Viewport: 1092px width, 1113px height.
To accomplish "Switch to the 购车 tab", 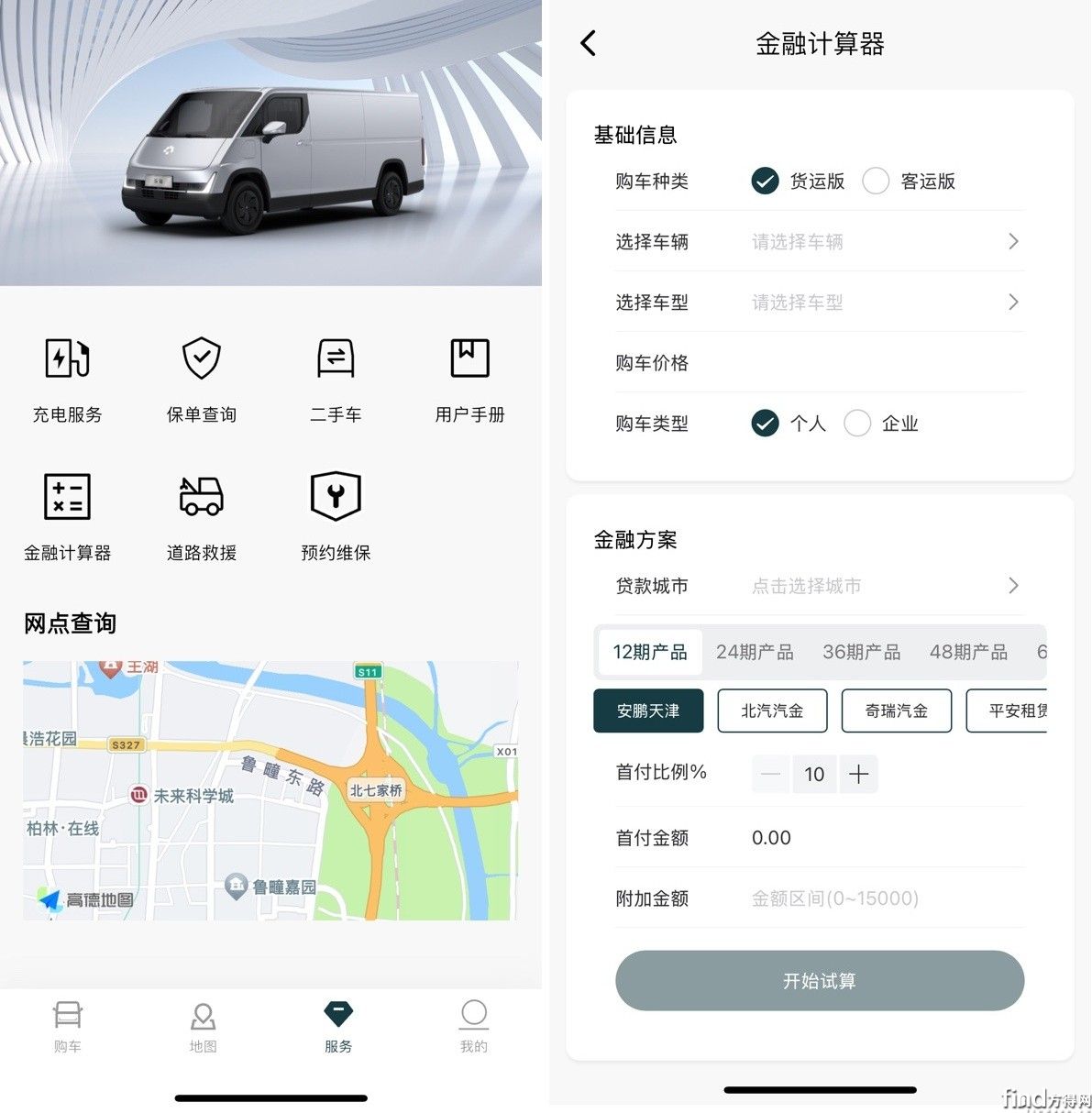I will tap(68, 1026).
